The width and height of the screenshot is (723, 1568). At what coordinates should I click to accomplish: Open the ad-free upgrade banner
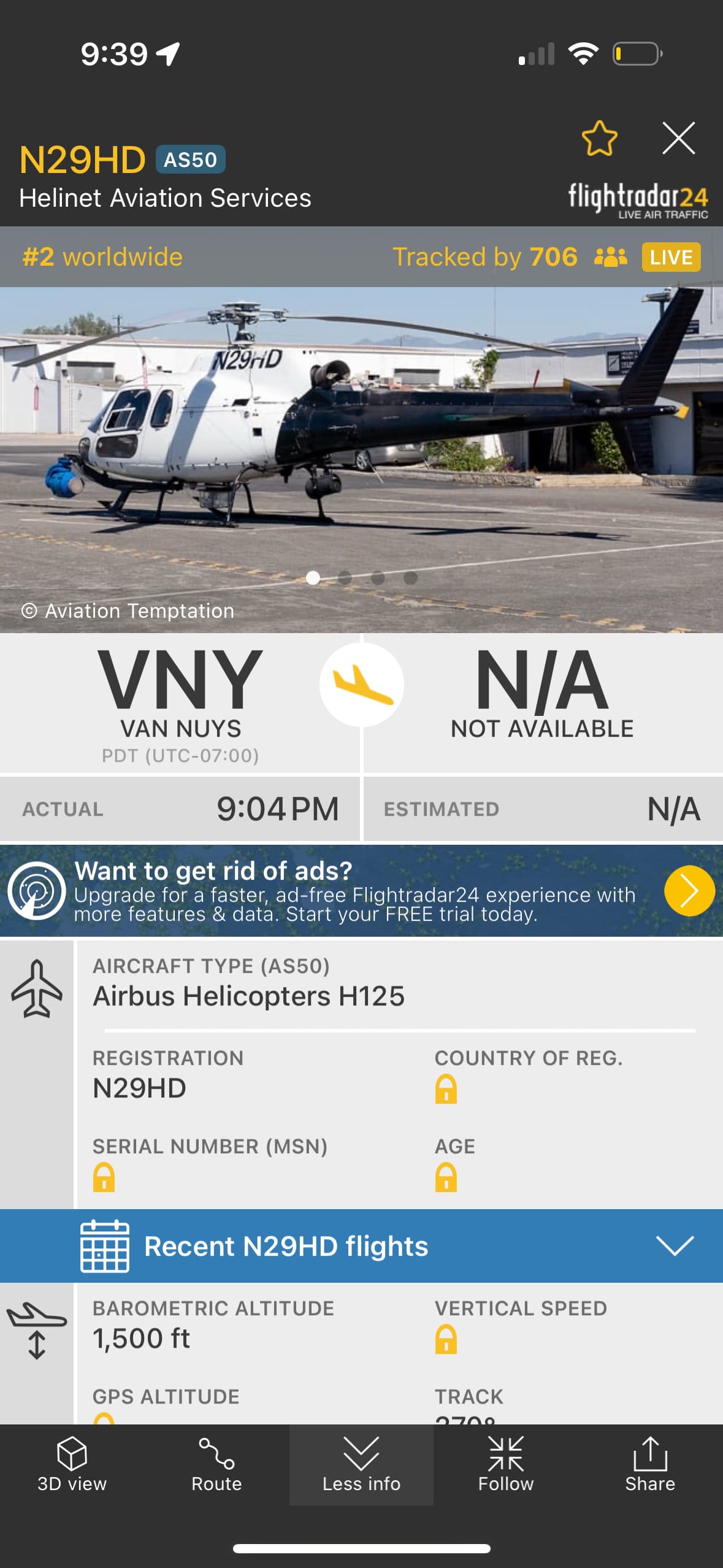(689, 891)
